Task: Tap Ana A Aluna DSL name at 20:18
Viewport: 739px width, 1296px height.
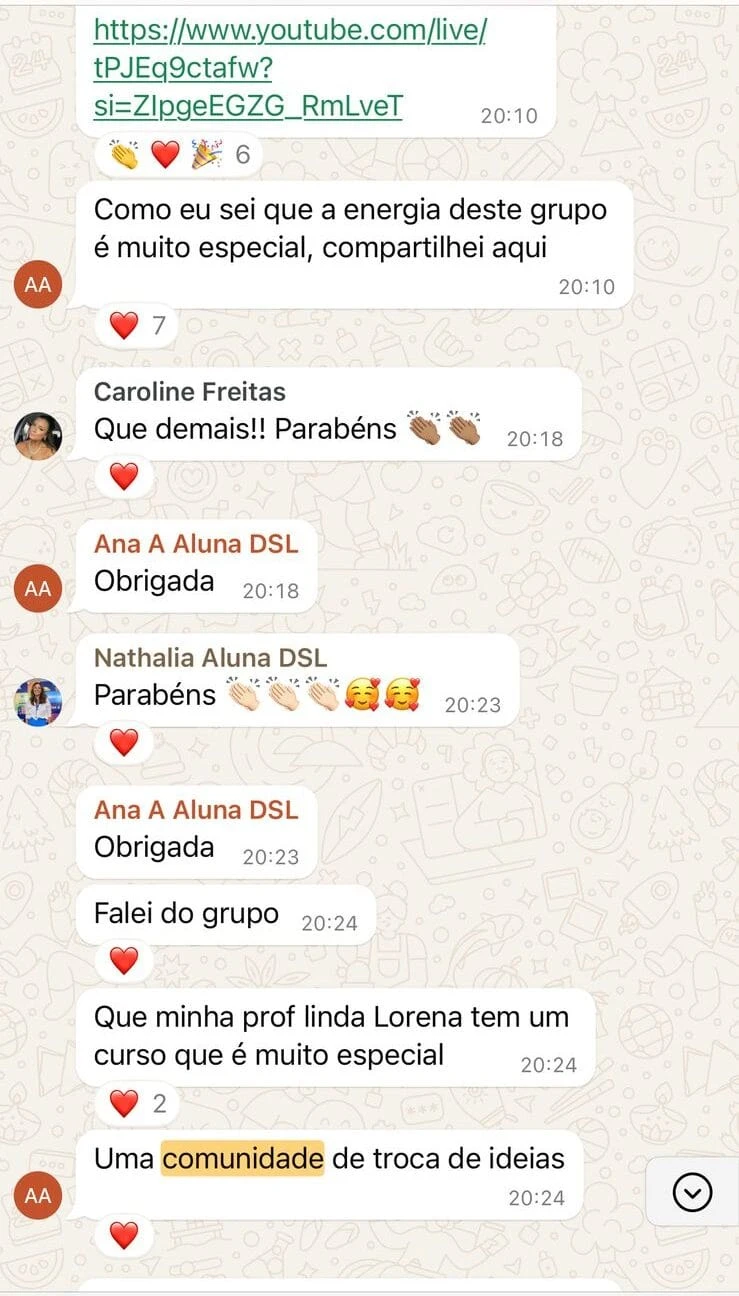Action: (196, 544)
